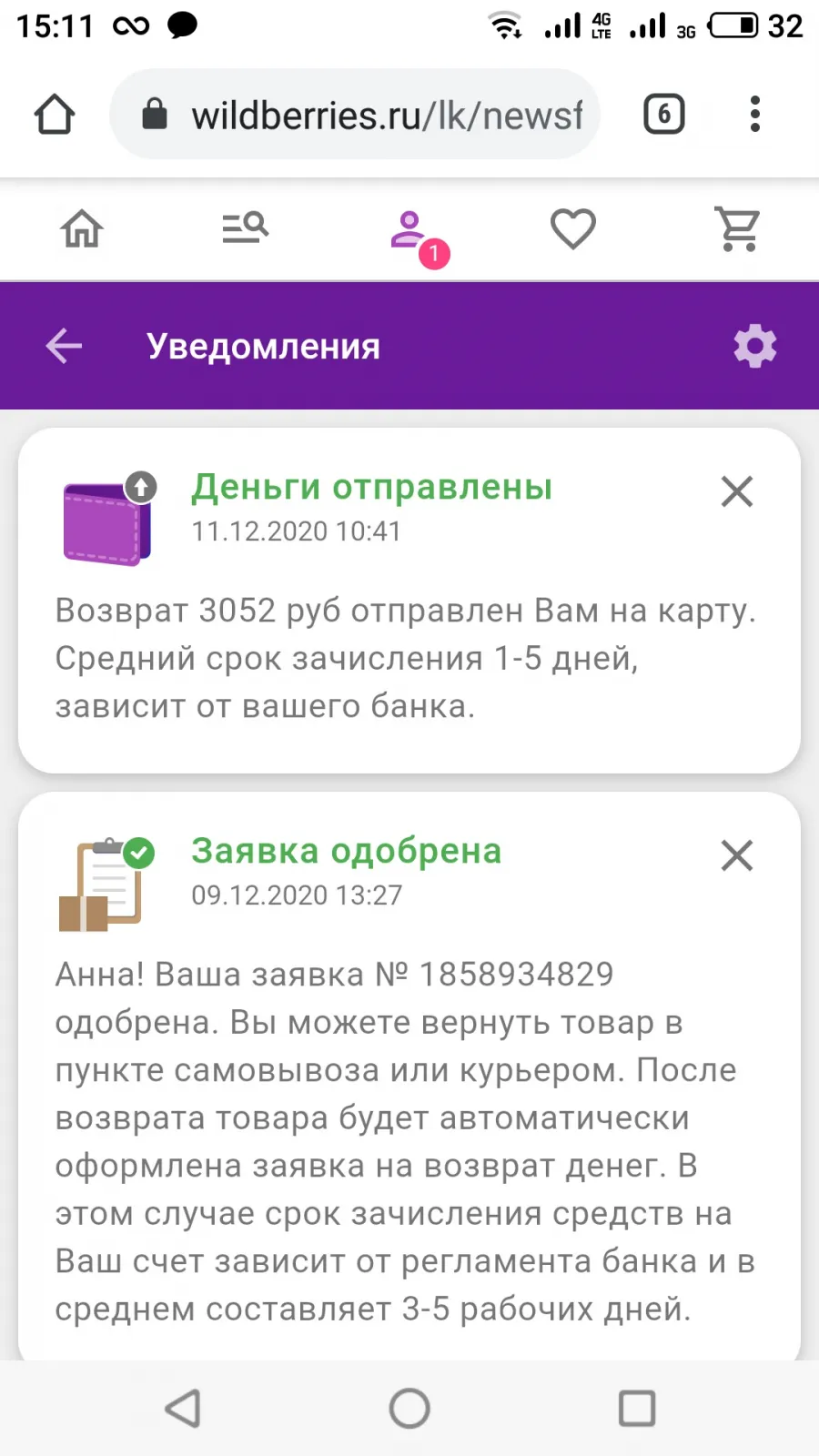
Task: Open the catalog search menu
Action: point(246,227)
